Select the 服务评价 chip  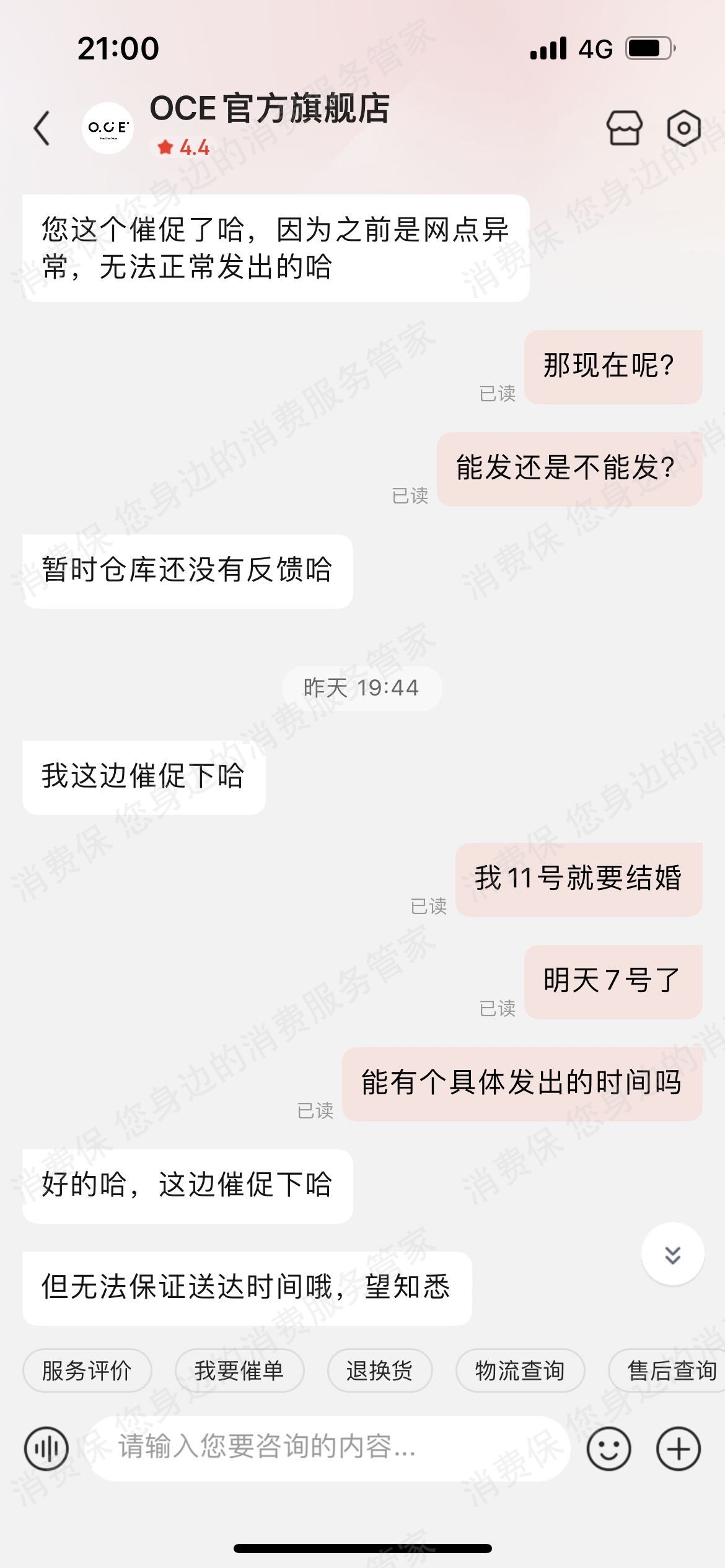87,1370
